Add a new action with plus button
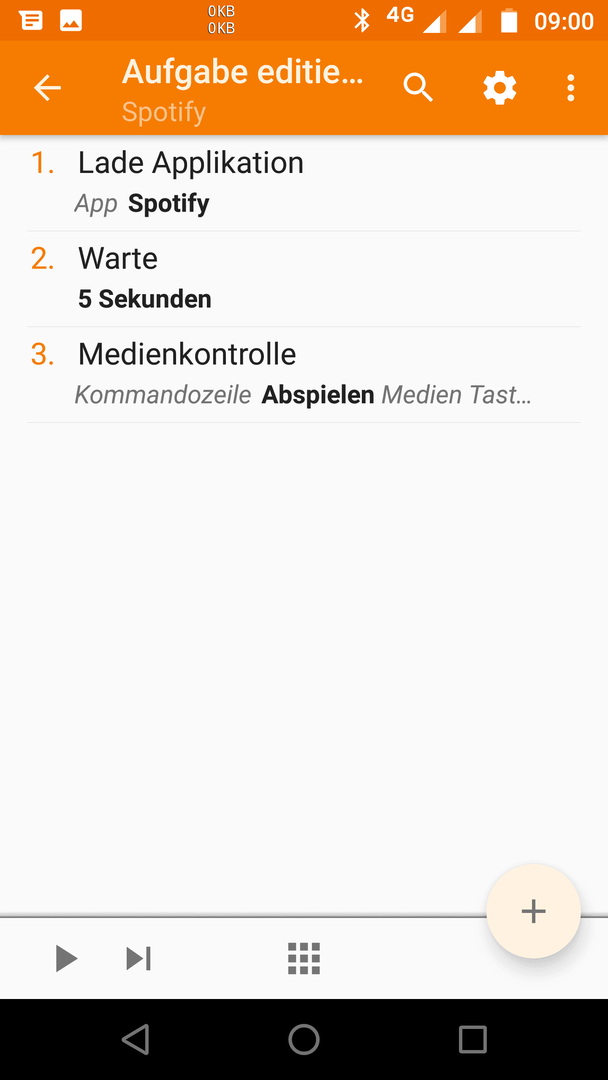 coord(534,911)
